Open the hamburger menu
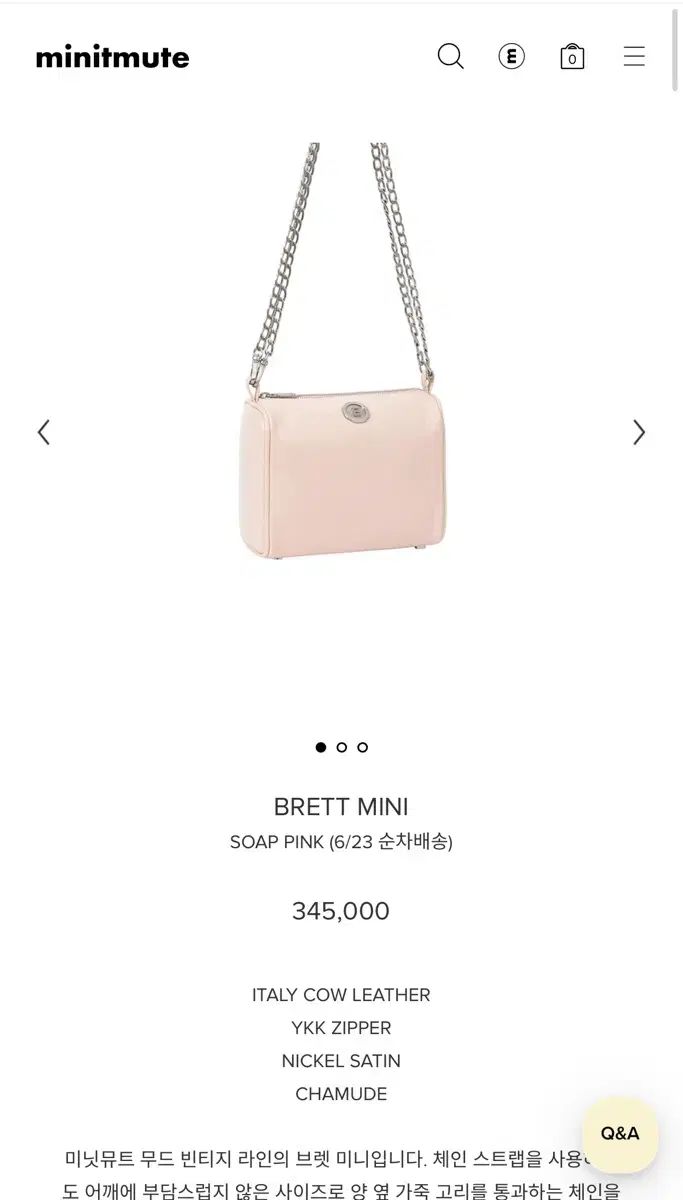Image resolution: width=683 pixels, height=1200 pixels. coord(634,57)
